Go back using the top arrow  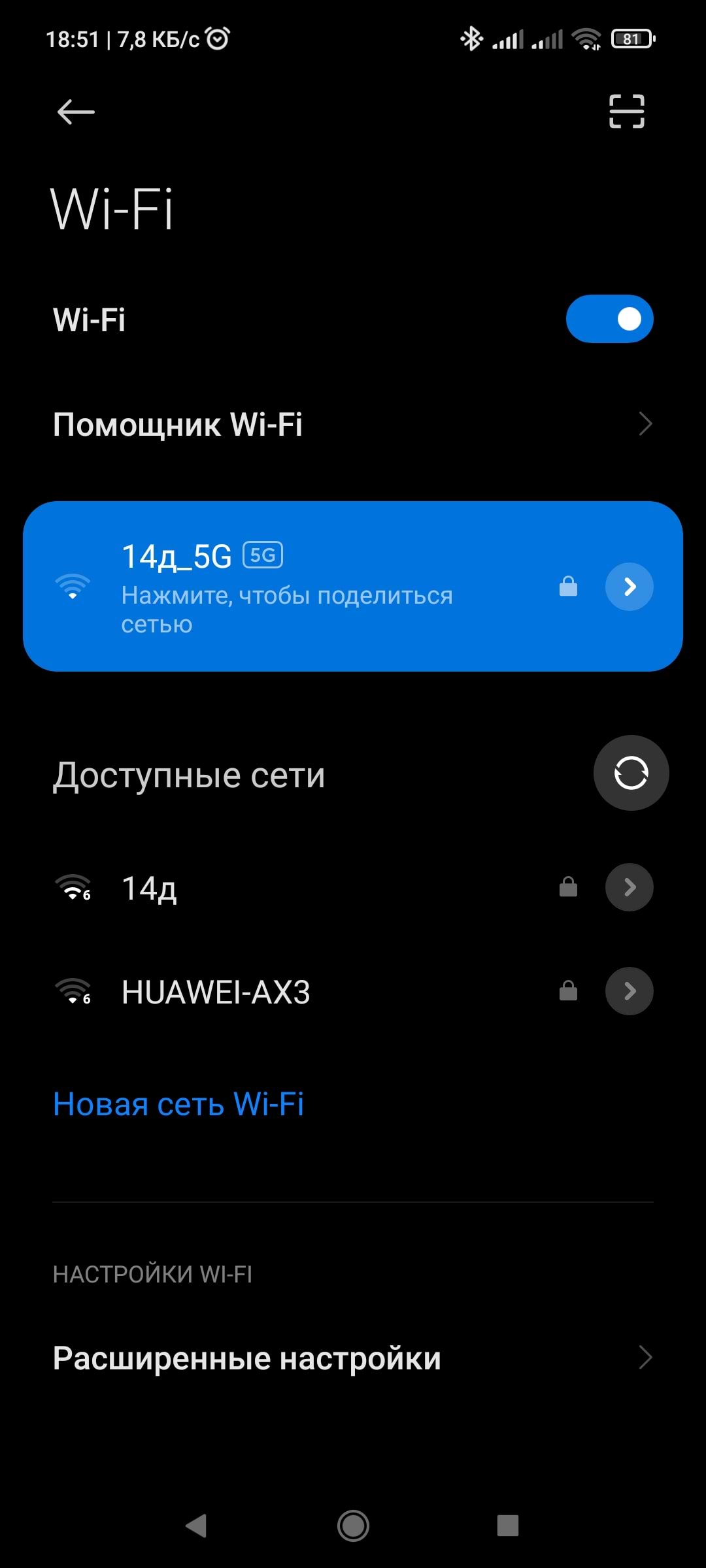click(x=76, y=112)
